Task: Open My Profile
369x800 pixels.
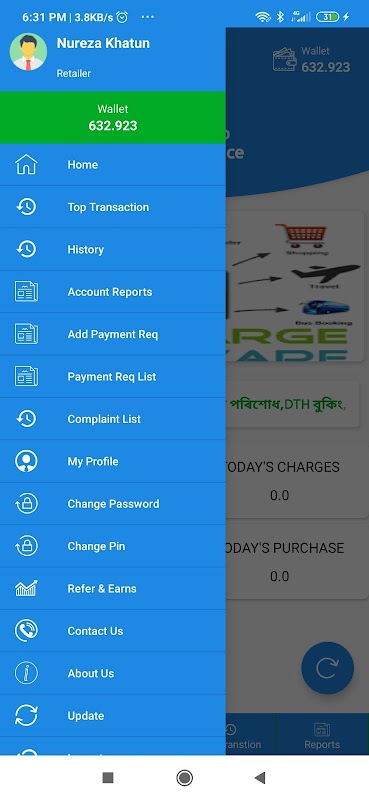Action: (112, 461)
